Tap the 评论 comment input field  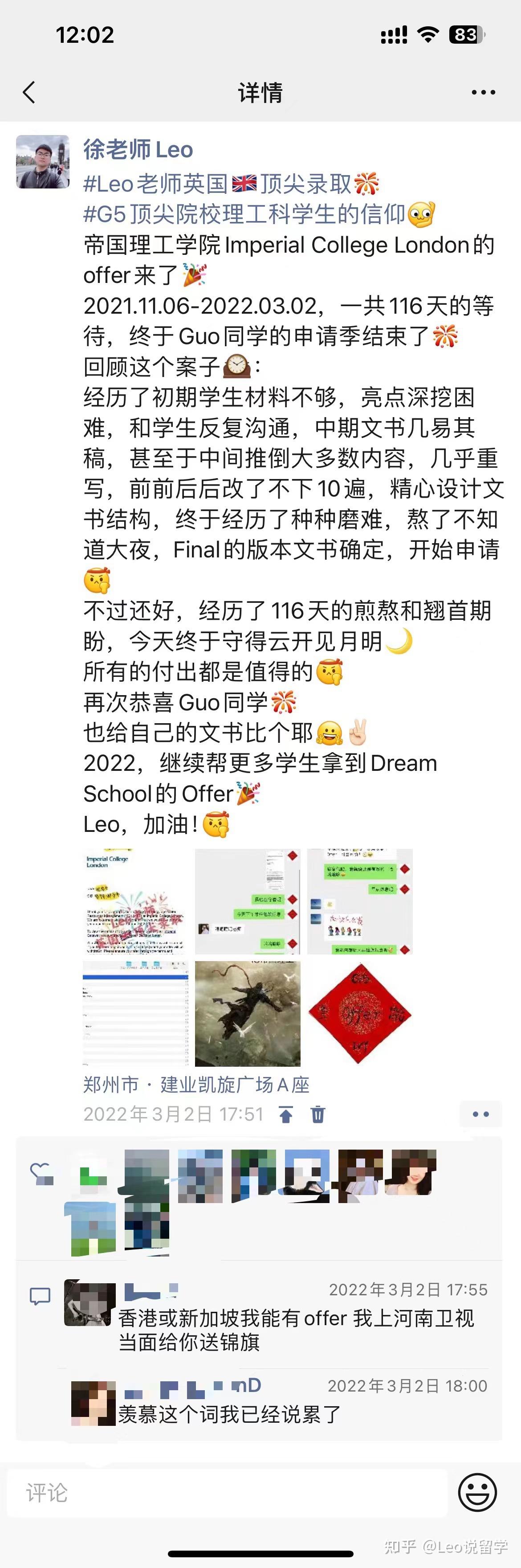(226, 1493)
